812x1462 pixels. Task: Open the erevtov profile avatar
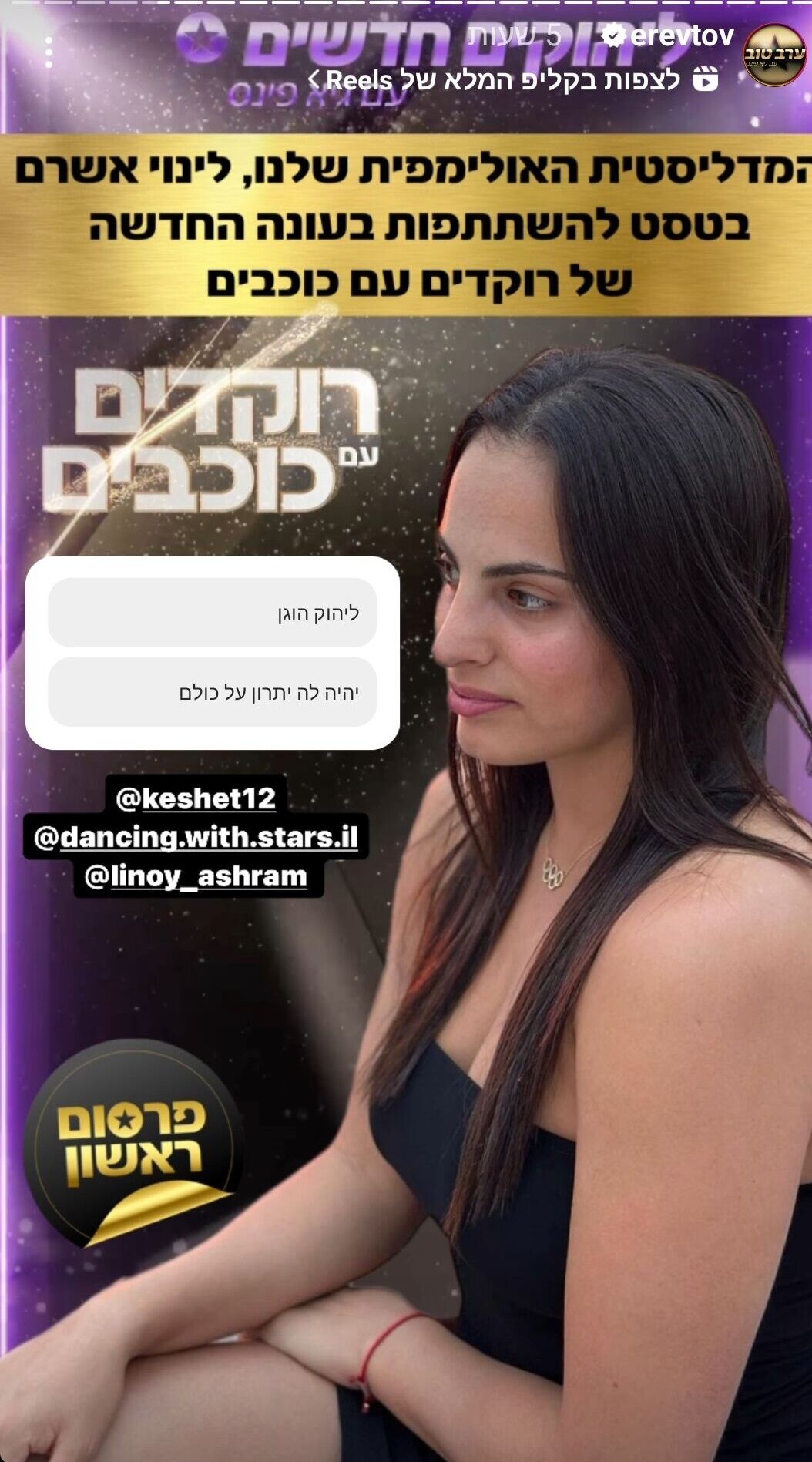click(773, 55)
